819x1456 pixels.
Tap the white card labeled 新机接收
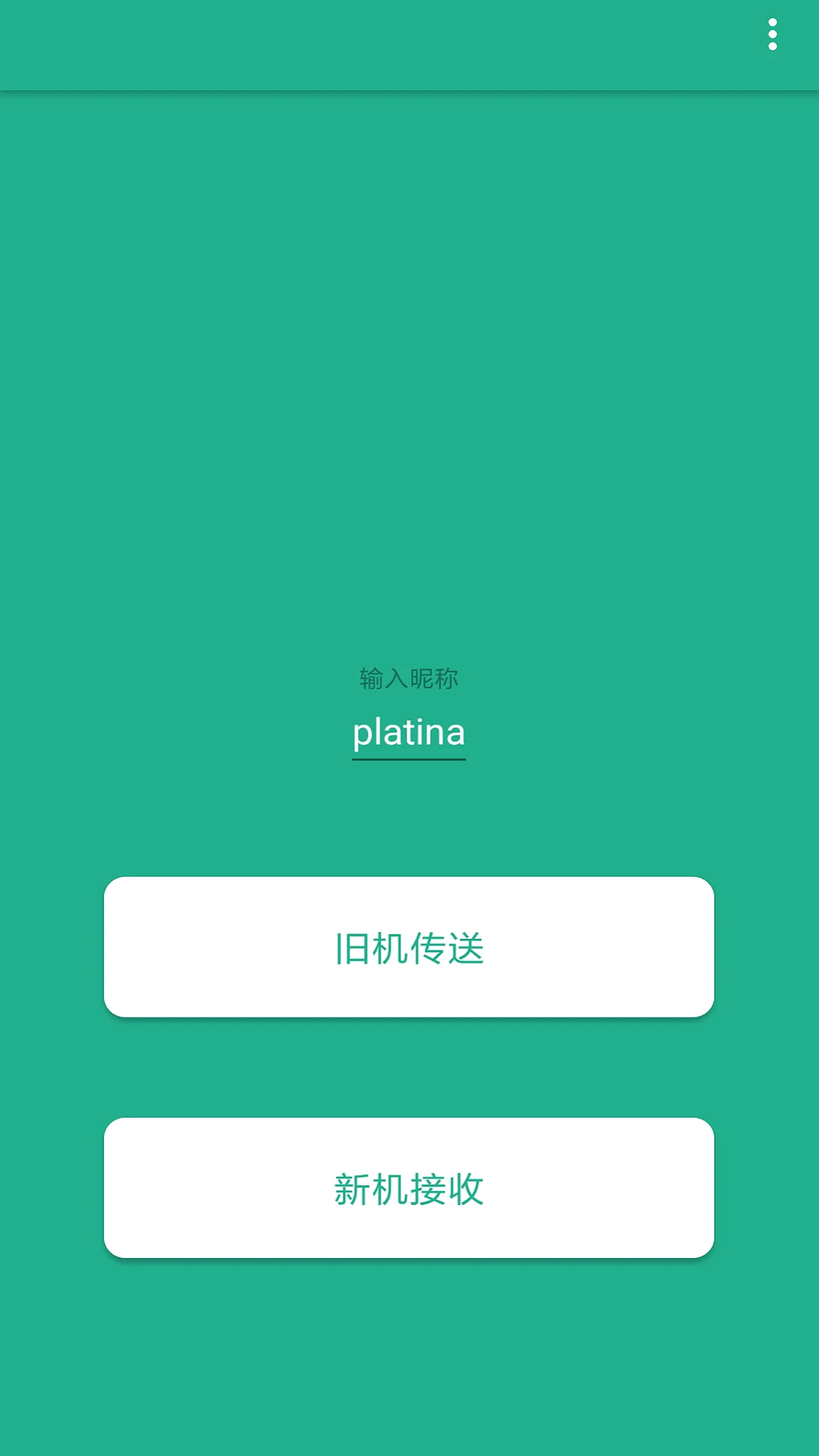(409, 1187)
